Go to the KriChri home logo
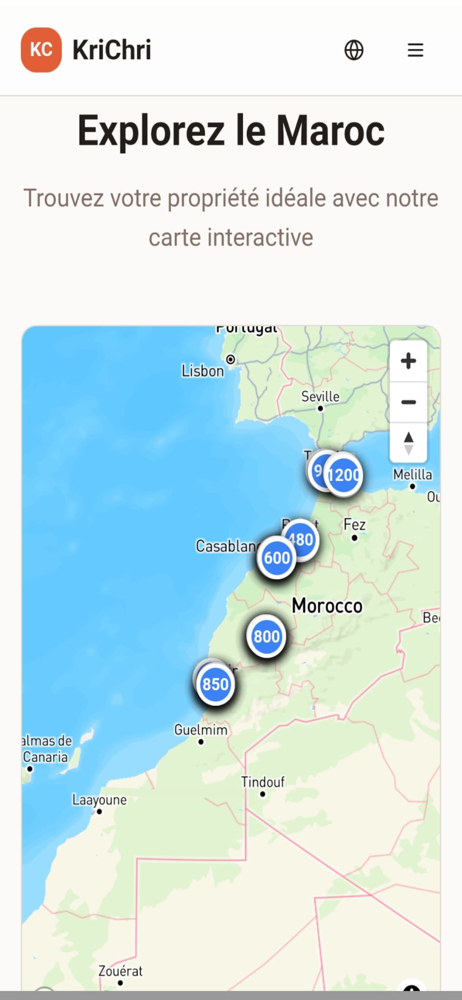462x1000 pixels. 86,50
